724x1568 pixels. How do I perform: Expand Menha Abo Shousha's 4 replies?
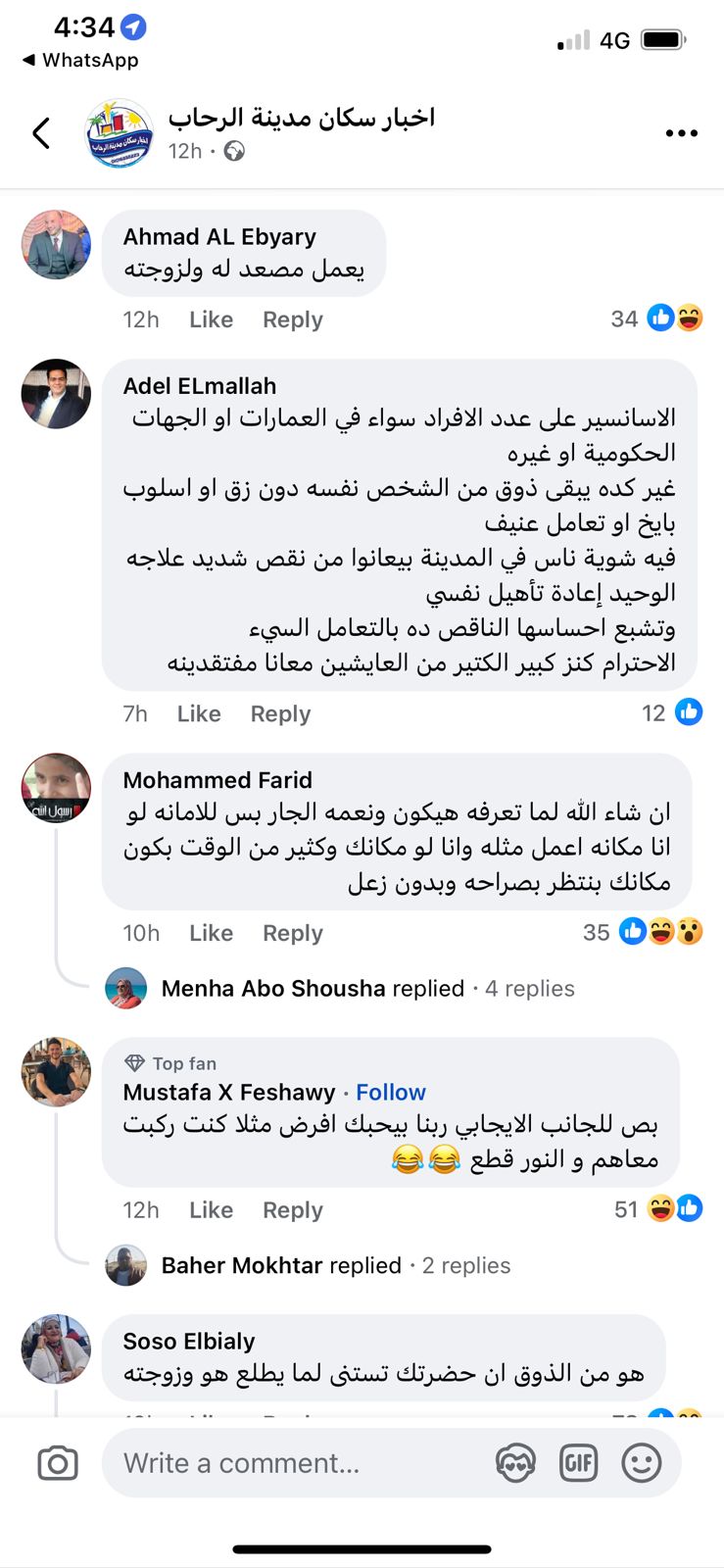tap(367, 988)
